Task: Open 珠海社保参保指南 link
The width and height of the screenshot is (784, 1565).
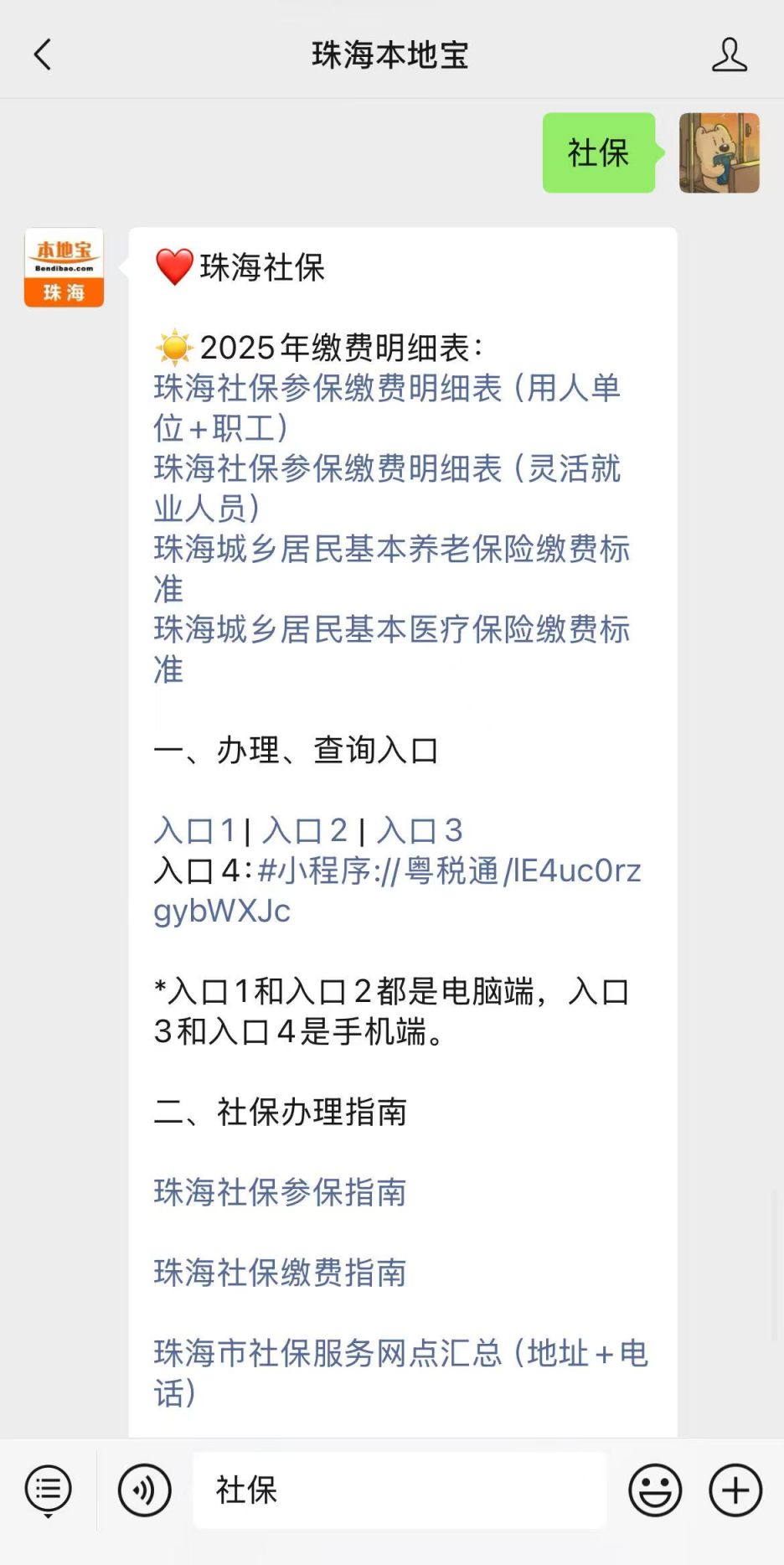Action: click(x=280, y=1192)
